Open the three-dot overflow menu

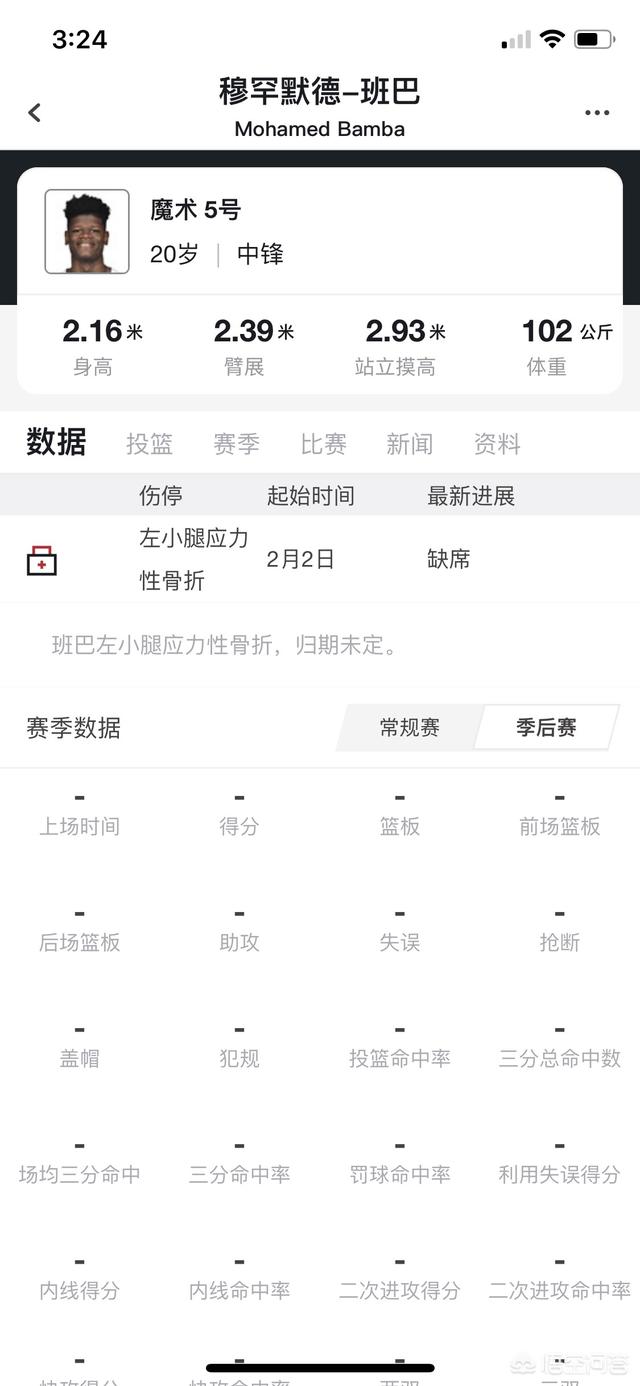pos(597,113)
